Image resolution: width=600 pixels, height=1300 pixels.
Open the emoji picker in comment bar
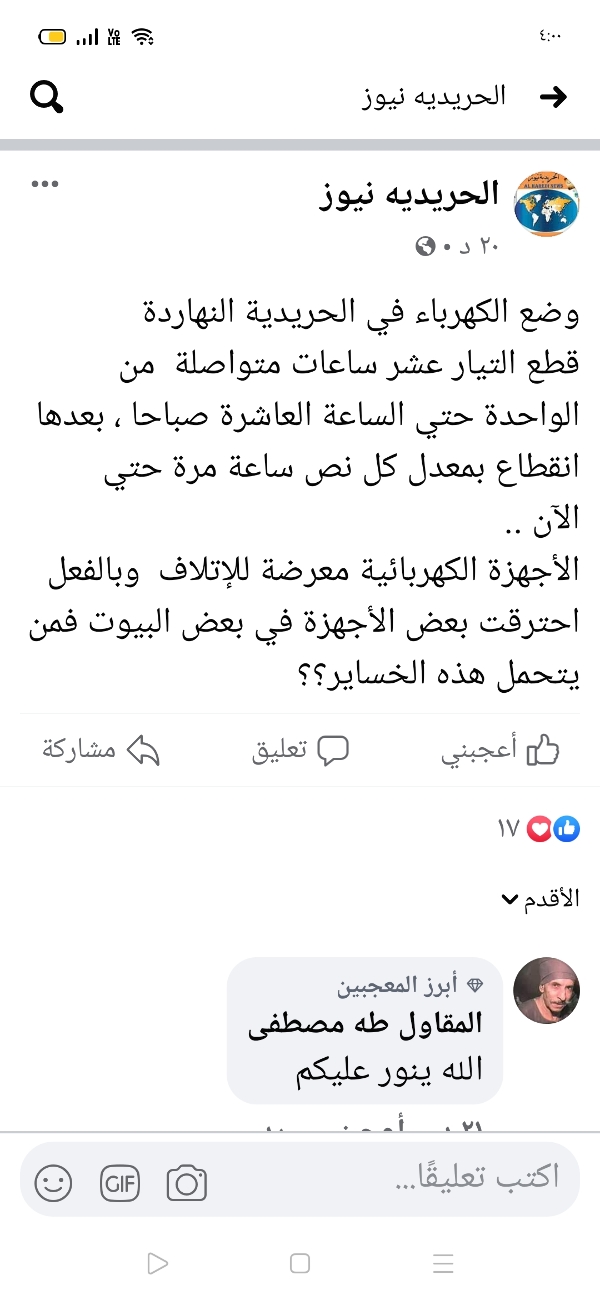coord(53,1184)
